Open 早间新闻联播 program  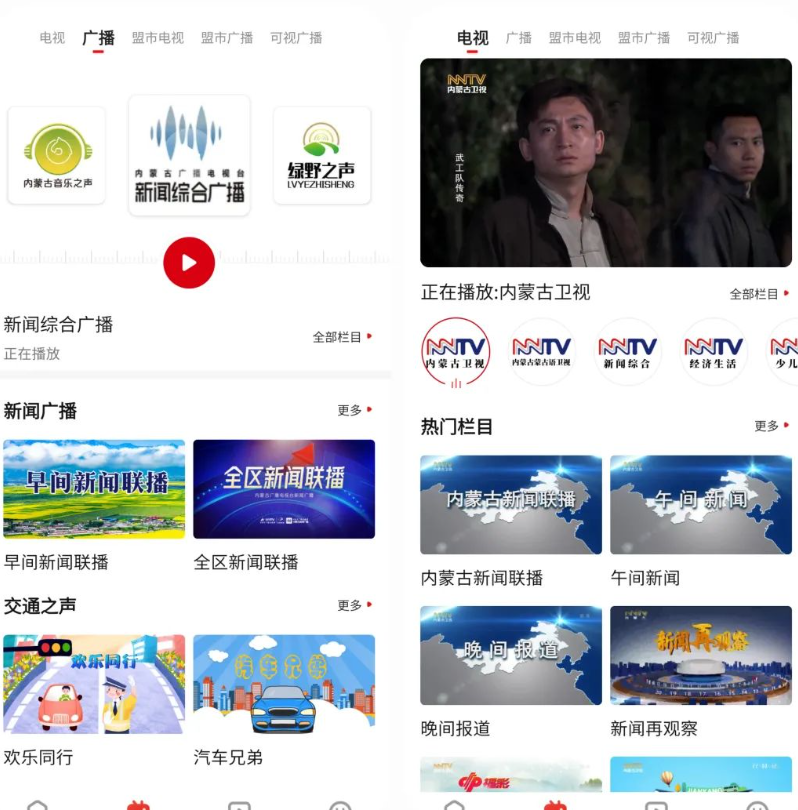(x=94, y=489)
